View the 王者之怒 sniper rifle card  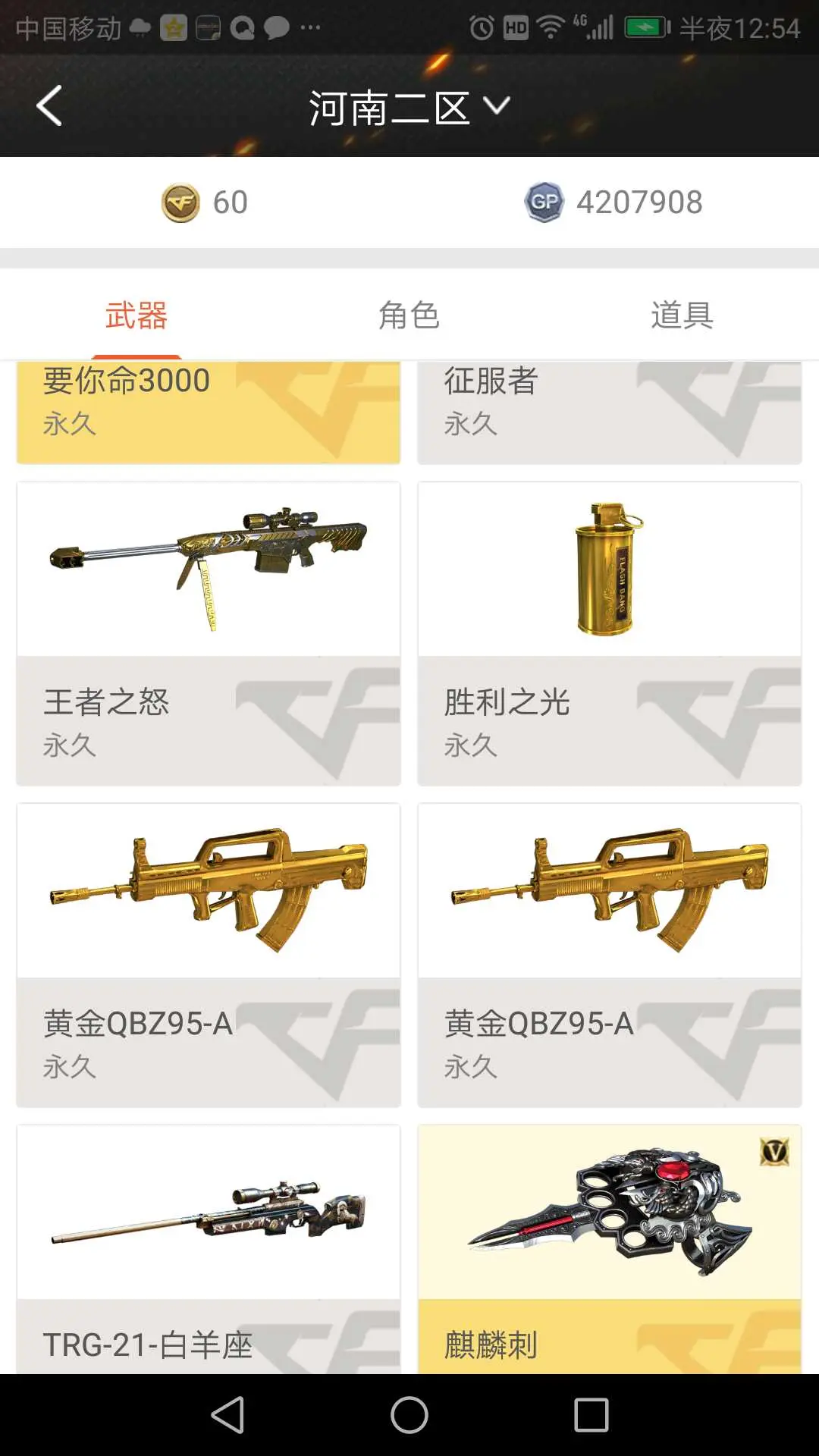pyautogui.click(x=209, y=633)
